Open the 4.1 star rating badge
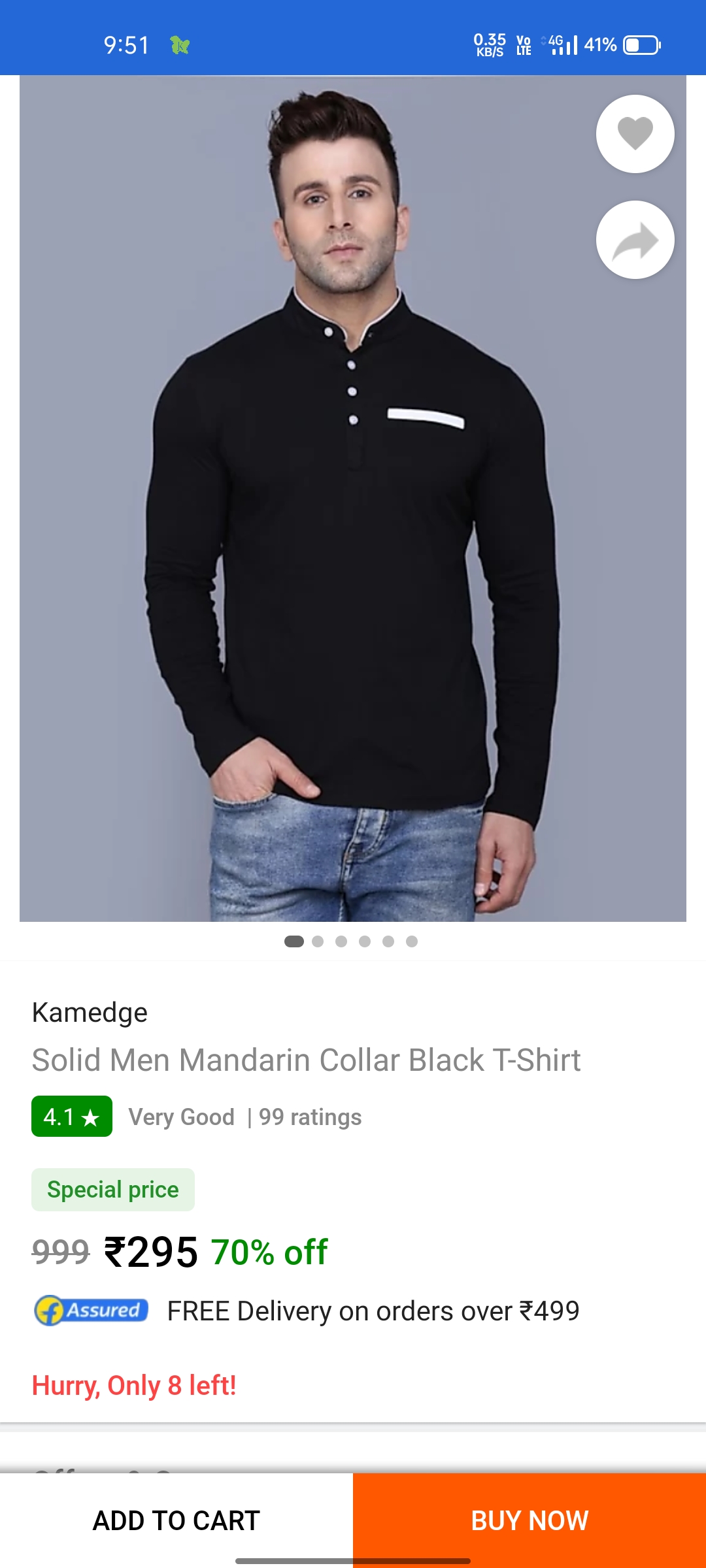This screenshot has height=1568, width=706. click(x=72, y=1117)
